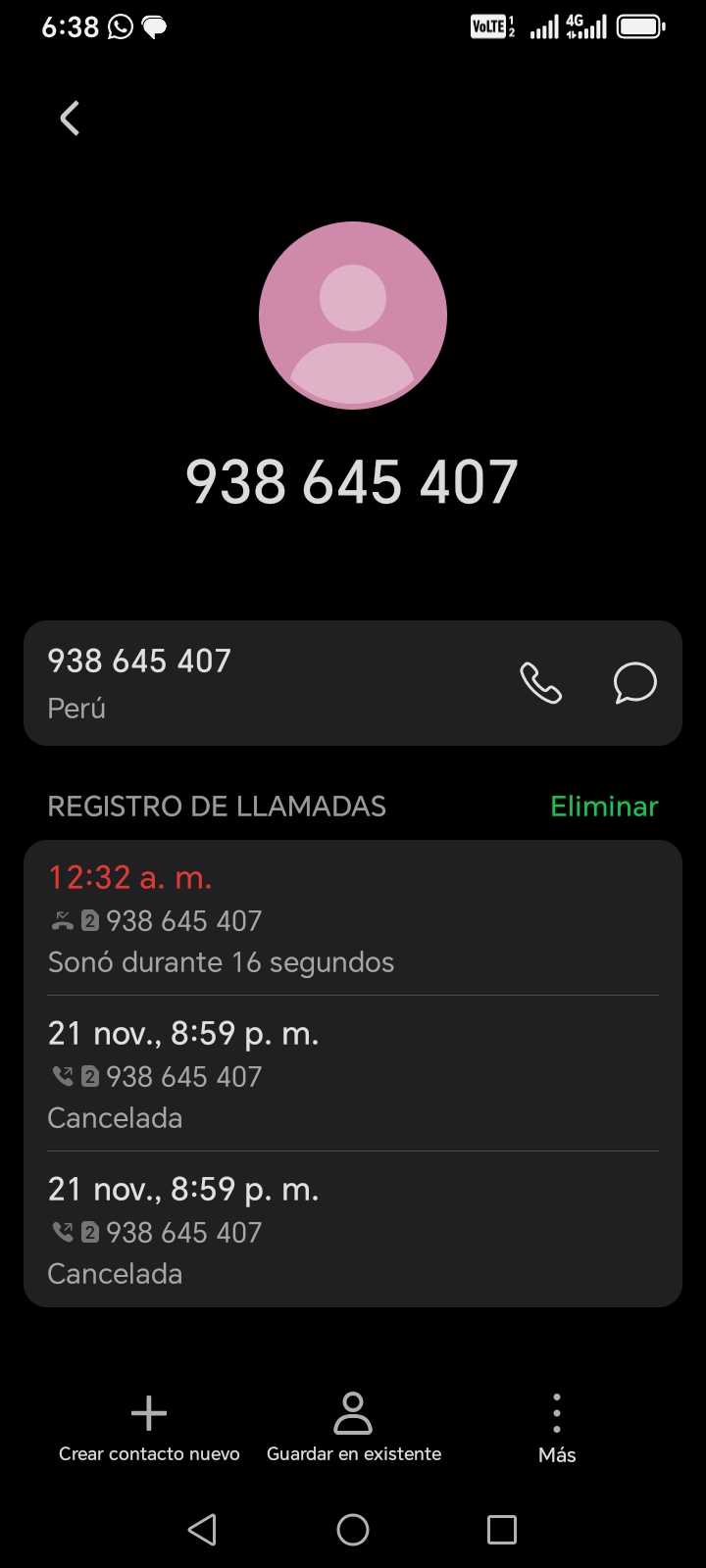Viewport: 706px width, 1568px height.
Task: Tap Crear contacto nuevo
Action: click(x=149, y=1428)
